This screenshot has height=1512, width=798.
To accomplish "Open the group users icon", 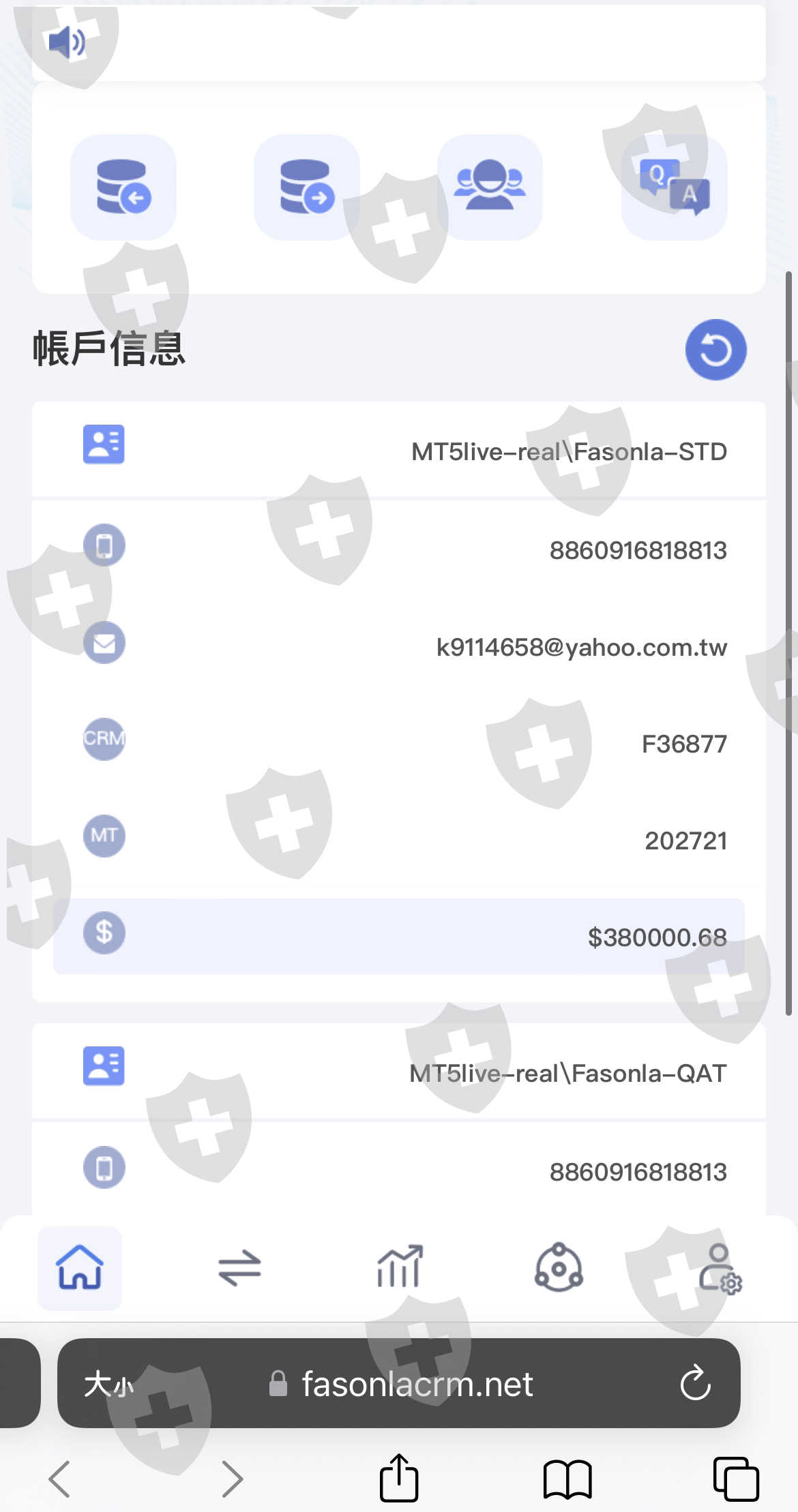I will point(490,187).
